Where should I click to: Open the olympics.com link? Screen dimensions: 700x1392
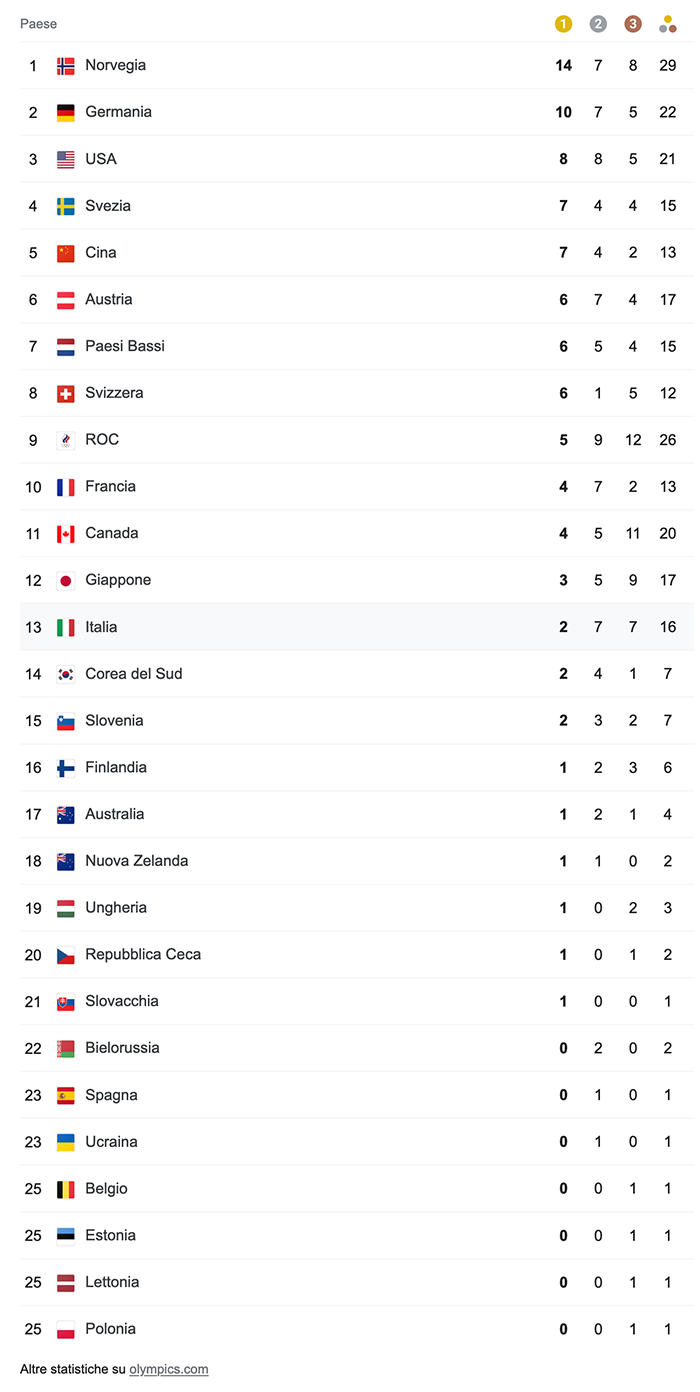pos(168,1369)
